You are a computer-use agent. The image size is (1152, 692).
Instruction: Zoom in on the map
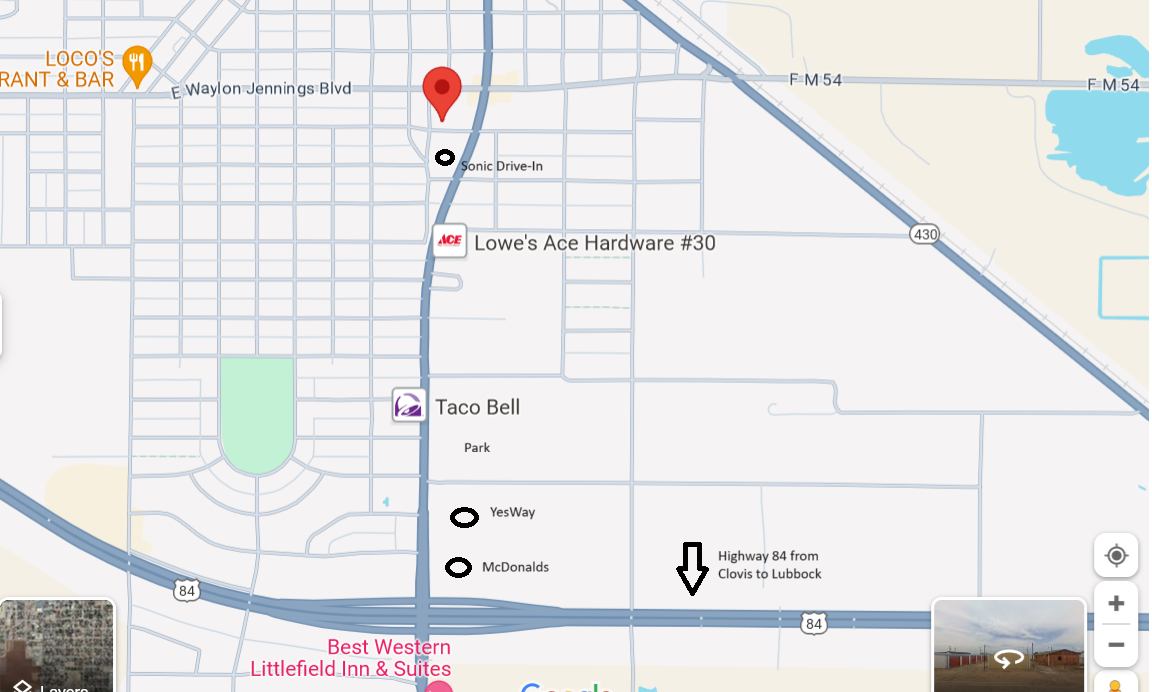1116,604
